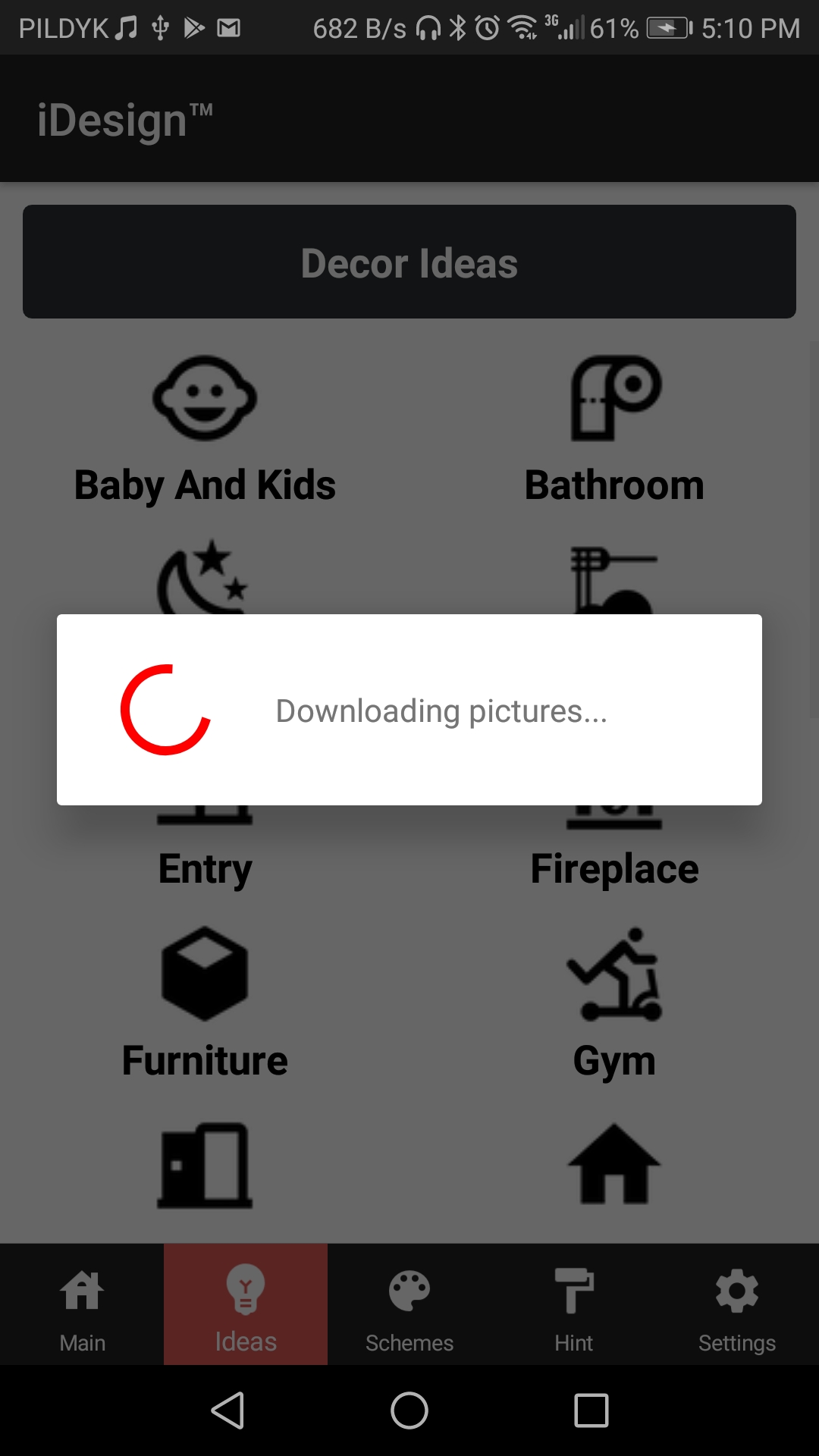Tap the system back button
This screenshot has width=819, height=1456.
pyautogui.click(x=227, y=1410)
